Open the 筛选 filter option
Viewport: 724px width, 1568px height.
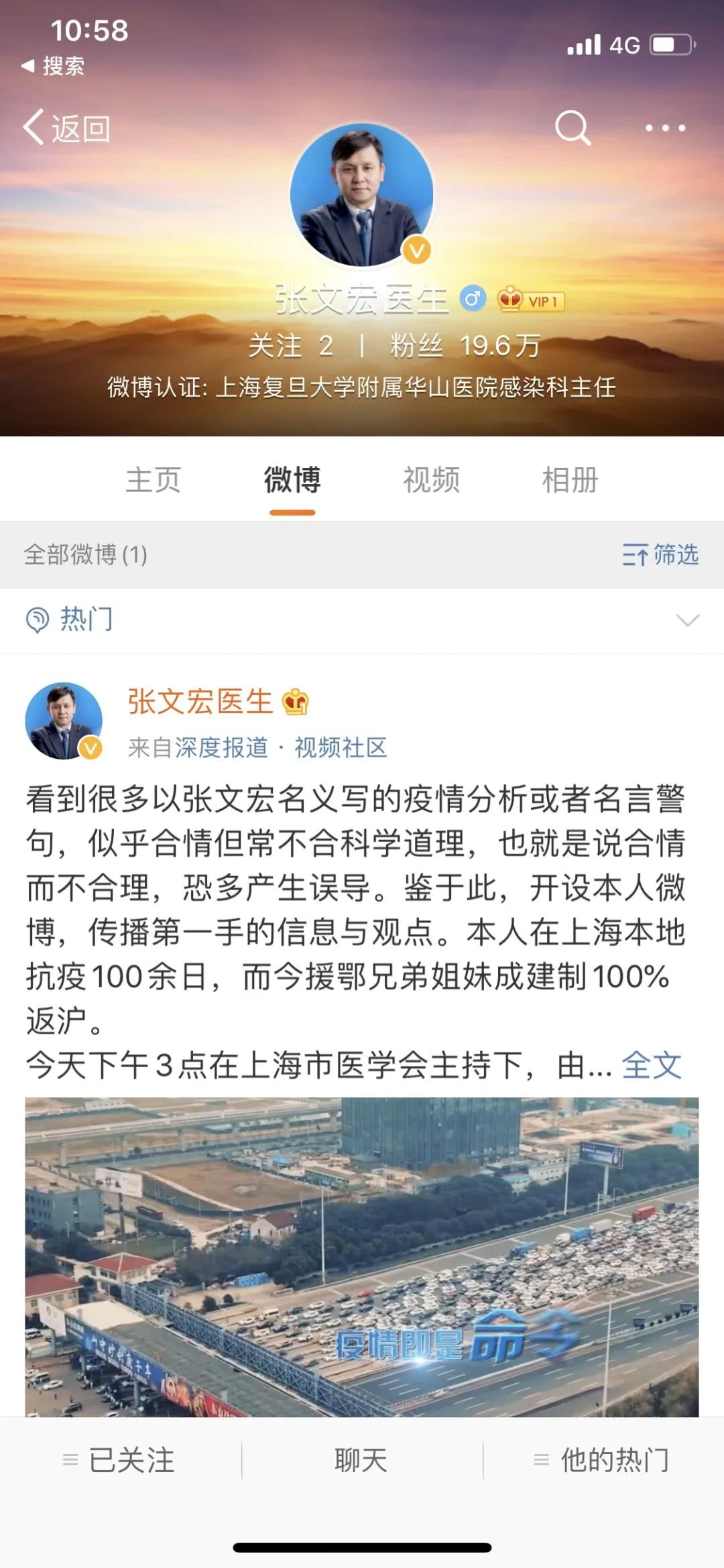660,554
